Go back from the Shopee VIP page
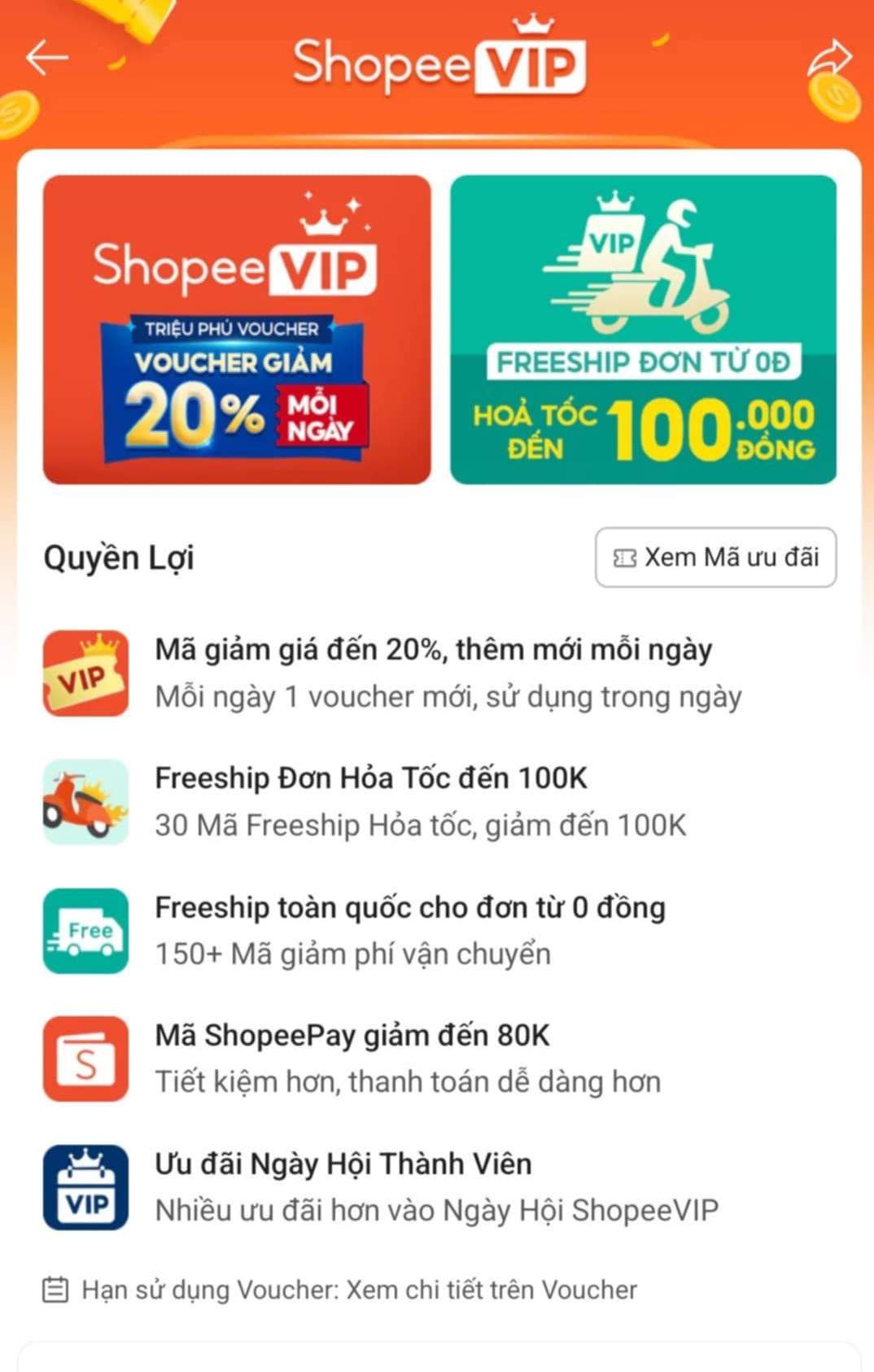 point(47,58)
